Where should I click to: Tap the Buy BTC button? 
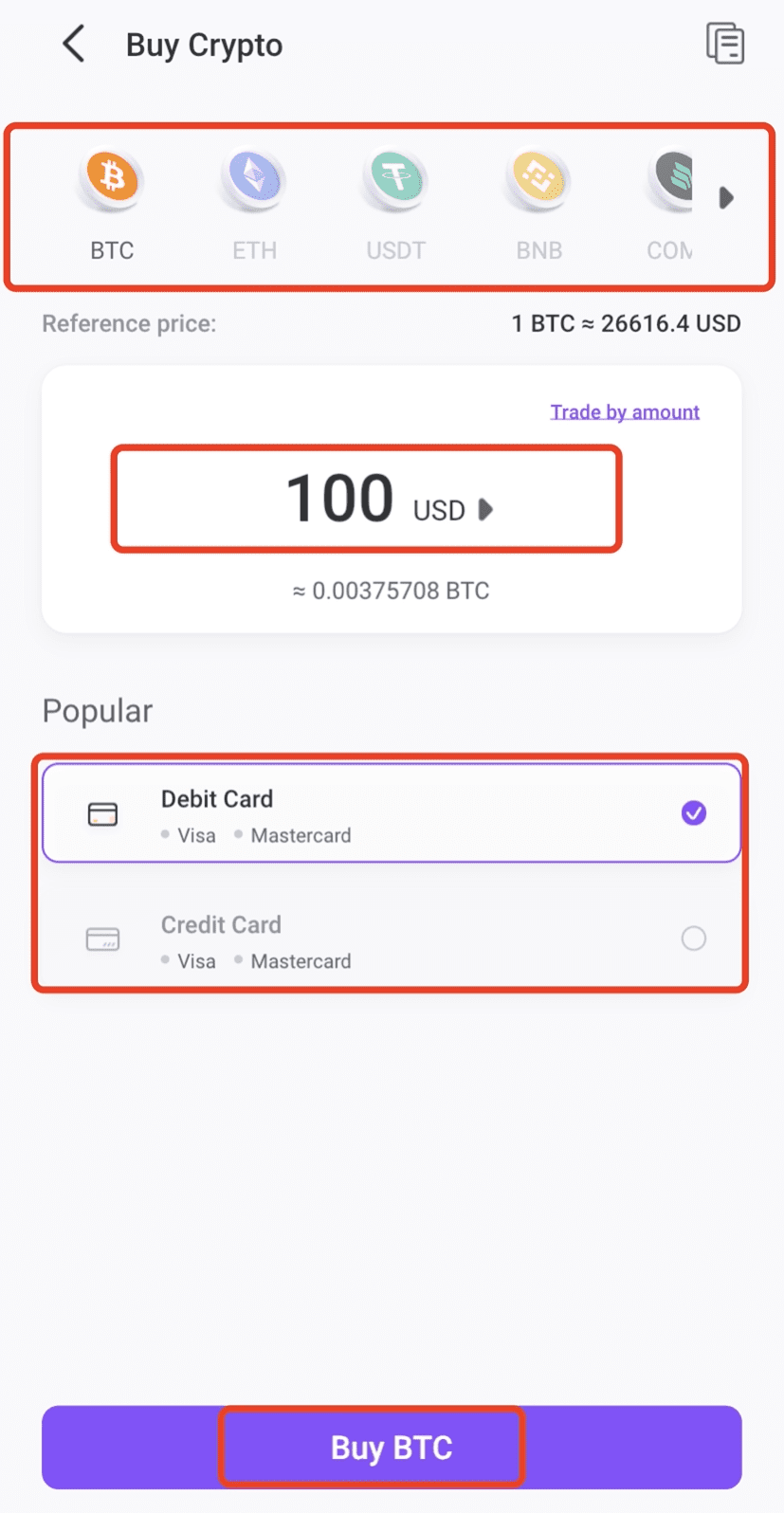392,1448
